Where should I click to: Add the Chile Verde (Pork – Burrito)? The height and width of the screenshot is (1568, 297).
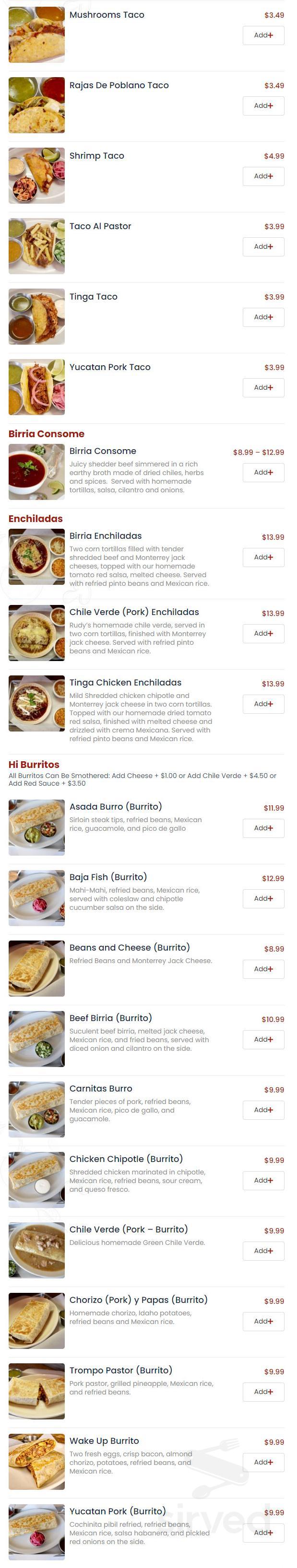[263, 1252]
